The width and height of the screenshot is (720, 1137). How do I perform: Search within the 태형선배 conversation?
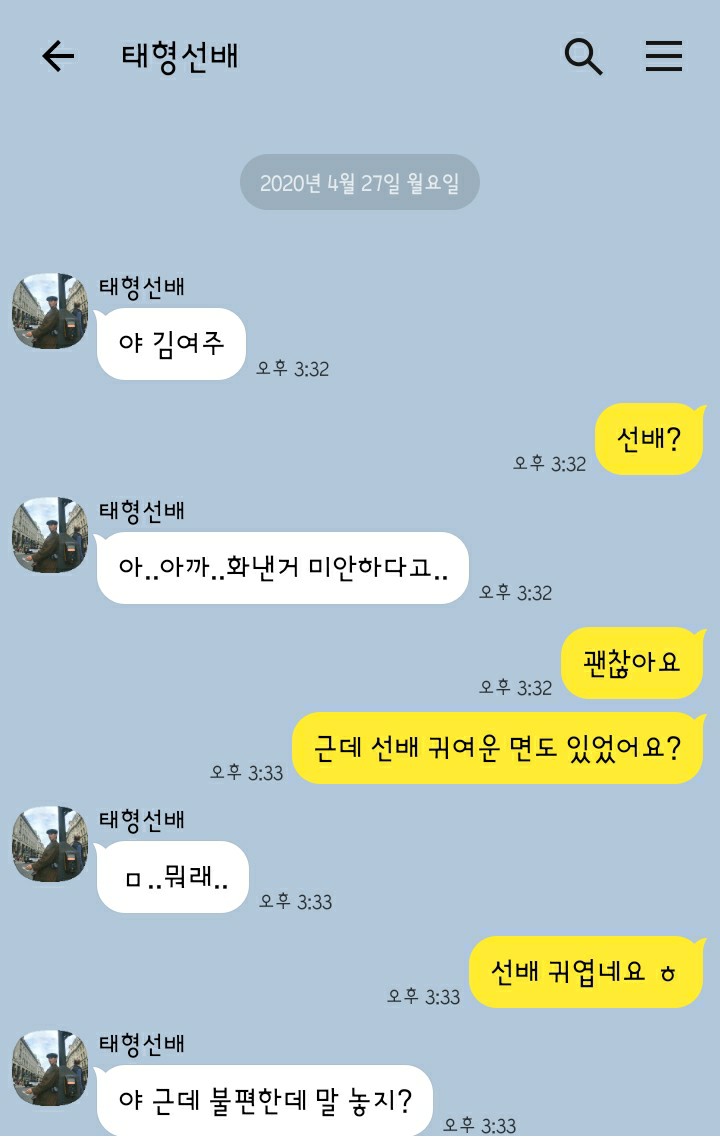(x=583, y=57)
